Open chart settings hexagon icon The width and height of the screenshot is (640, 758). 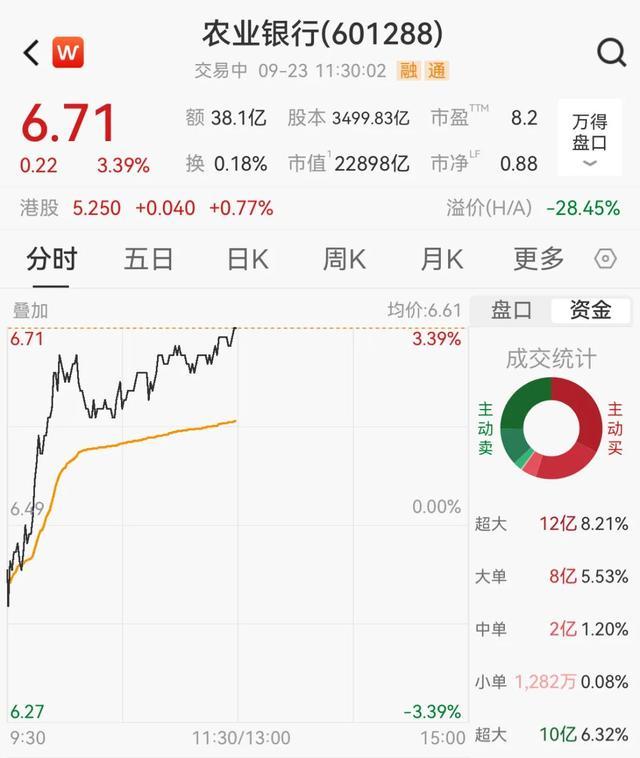coord(605,260)
